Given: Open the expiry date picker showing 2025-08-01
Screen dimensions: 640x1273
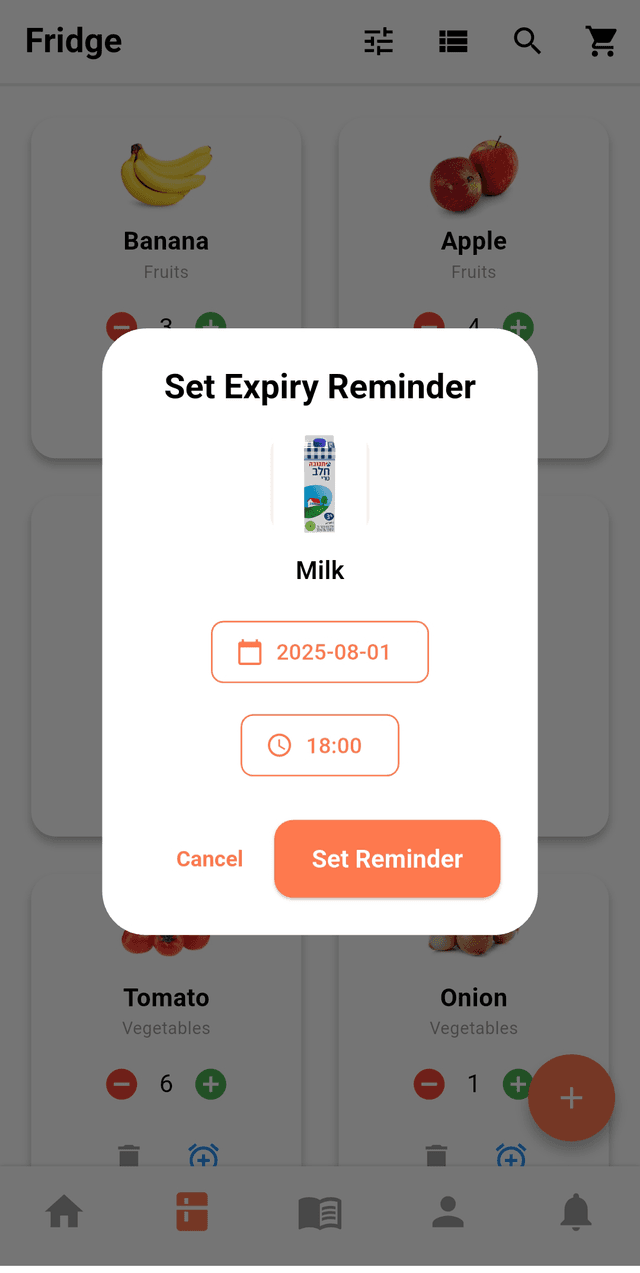Looking at the screenshot, I should (320, 652).
